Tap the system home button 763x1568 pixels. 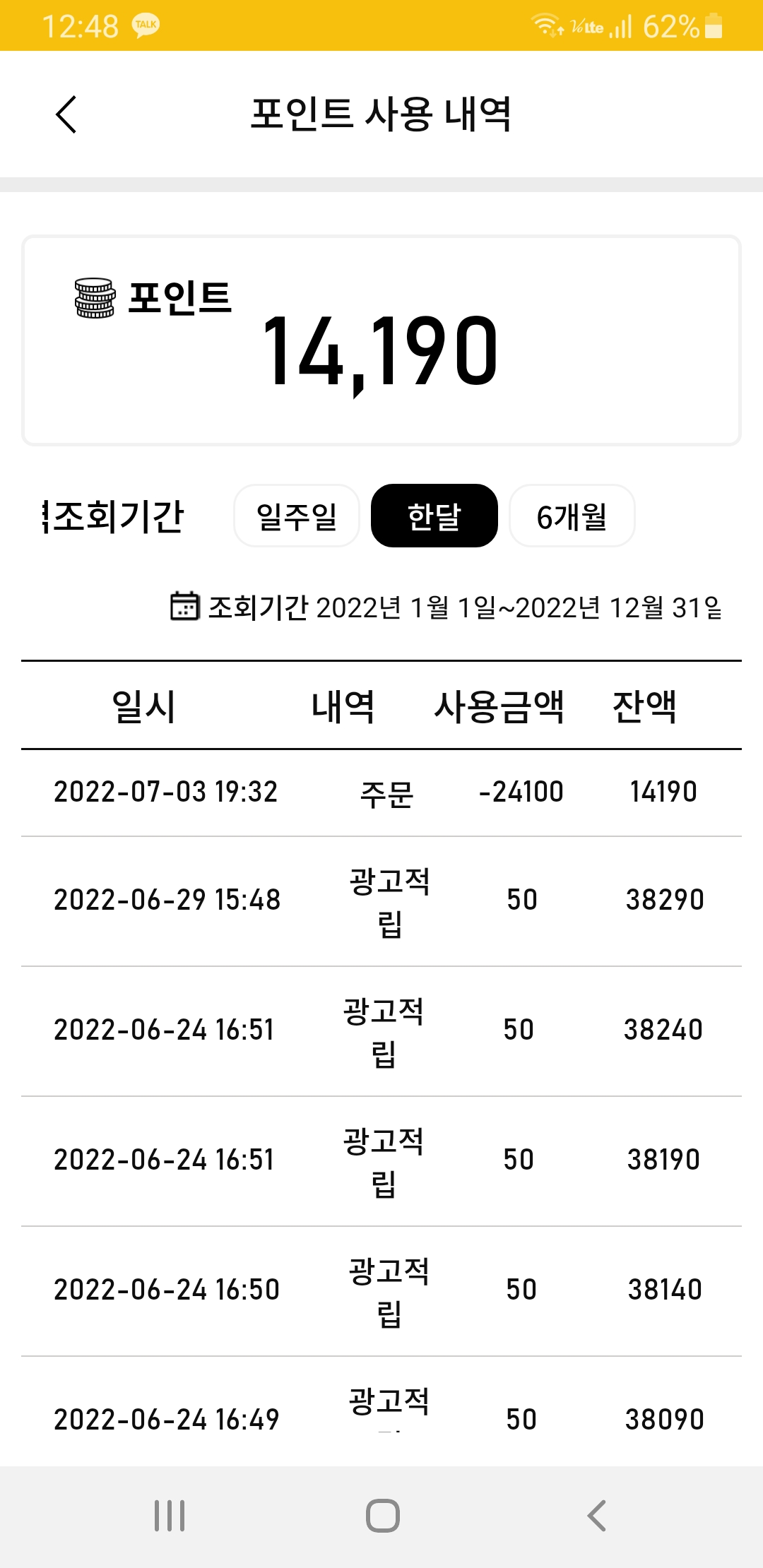pos(382,1516)
